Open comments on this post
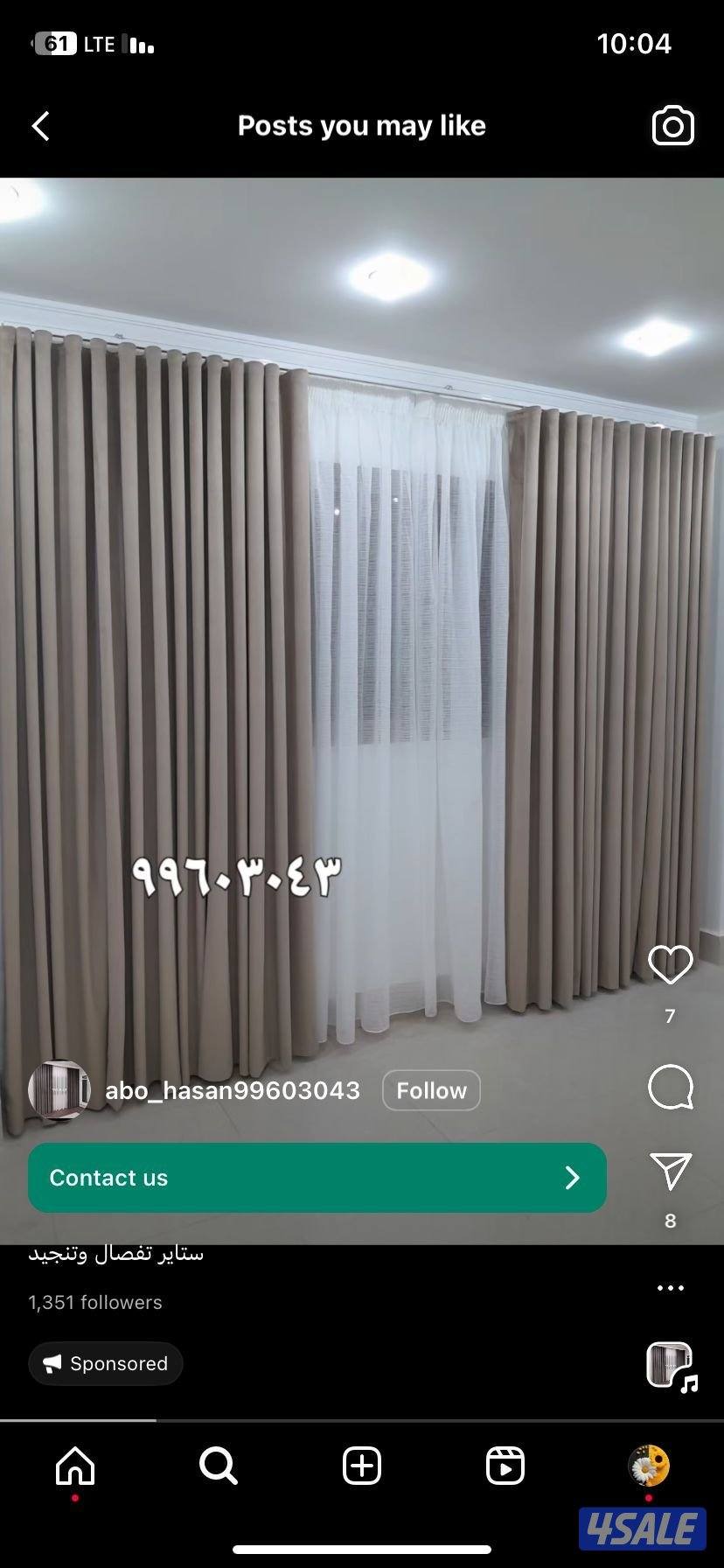This screenshot has width=724, height=1568. coord(670,1088)
